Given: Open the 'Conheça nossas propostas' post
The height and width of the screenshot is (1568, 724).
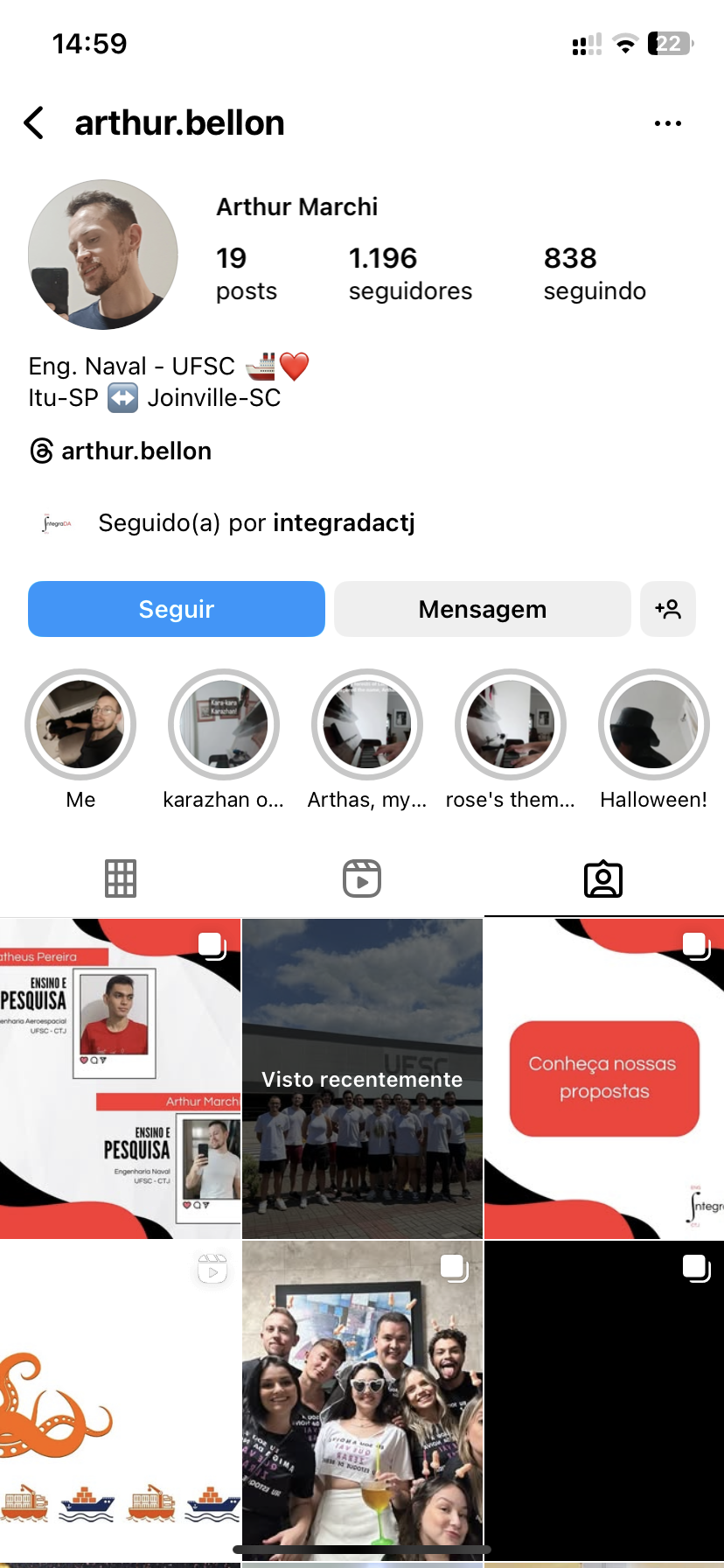Looking at the screenshot, I should point(604,1078).
